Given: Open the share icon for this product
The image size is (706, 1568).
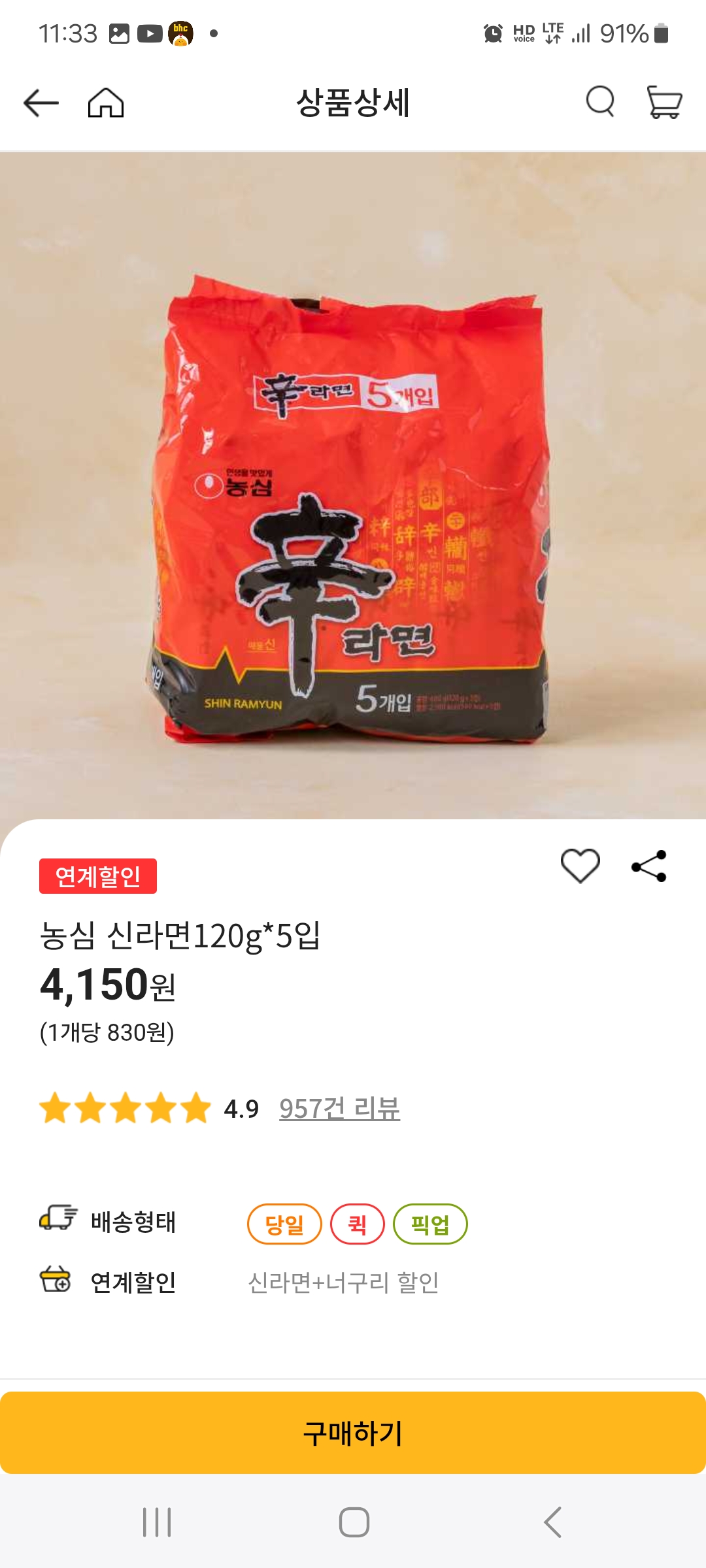Looking at the screenshot, I should pyautogui.click(x=650, y=865).
